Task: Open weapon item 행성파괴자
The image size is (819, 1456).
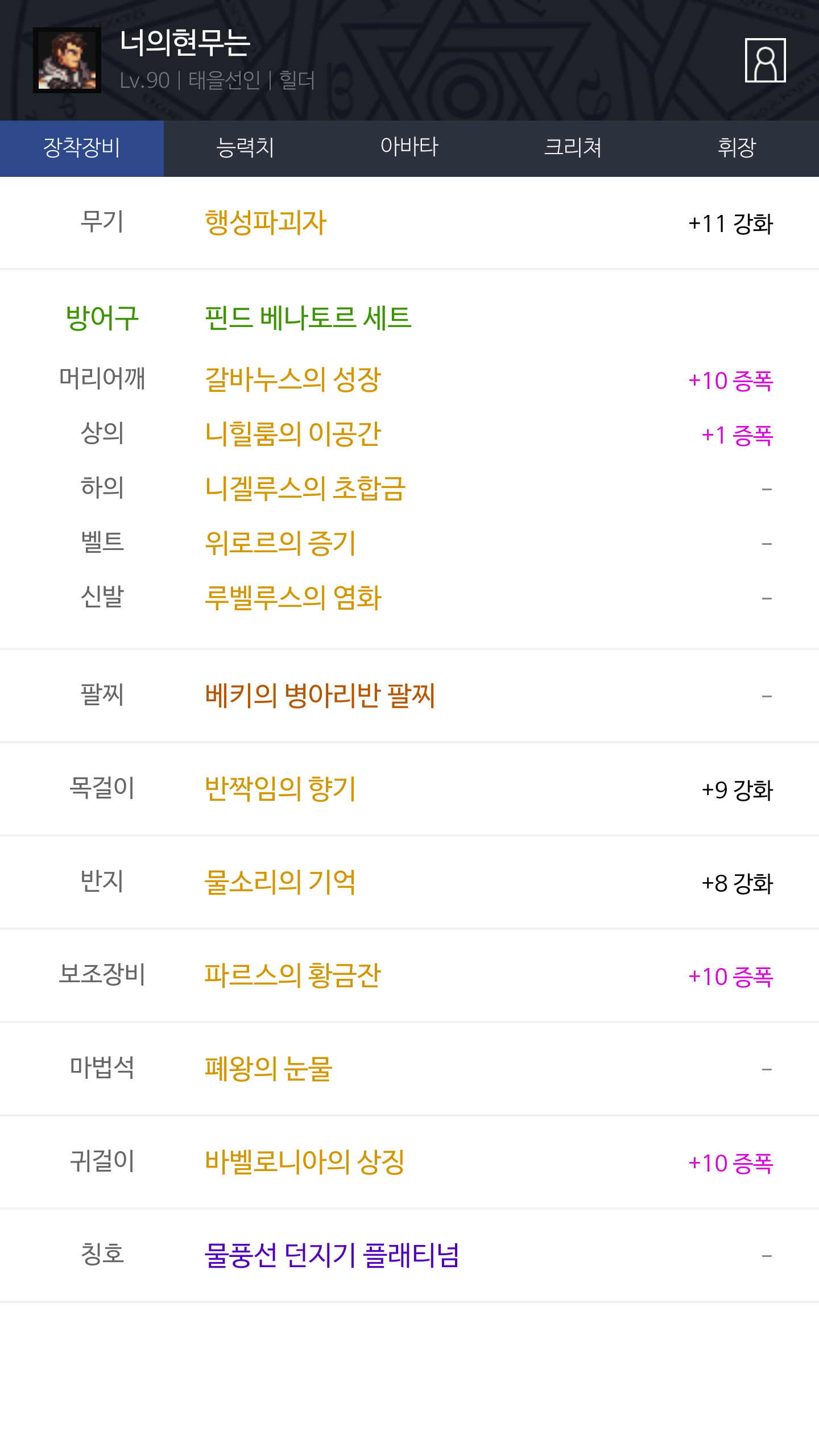Action: click(x=266, y=222)
